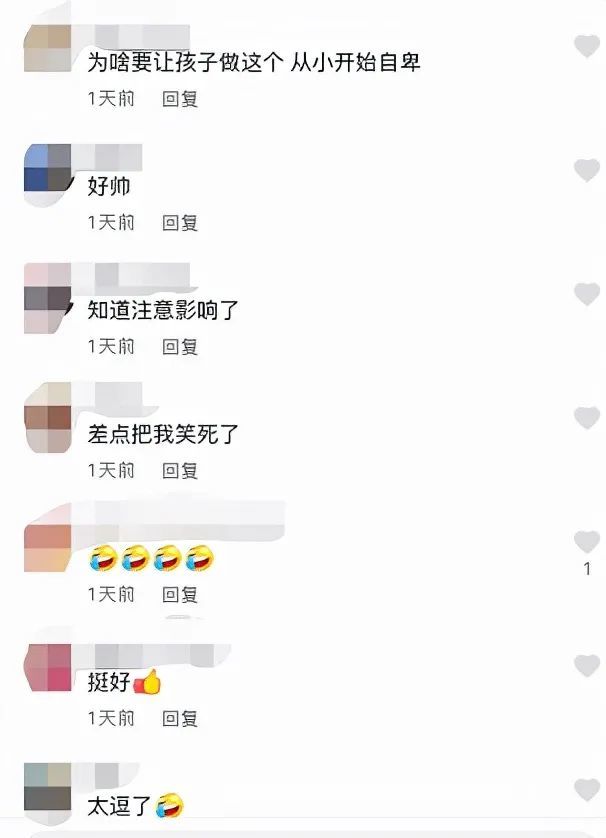Viewport: 606px width, 838px height.
Task: Like the comment "为啥要让孩子做这个 从小开始自卑"
Action: click(587, 46)
